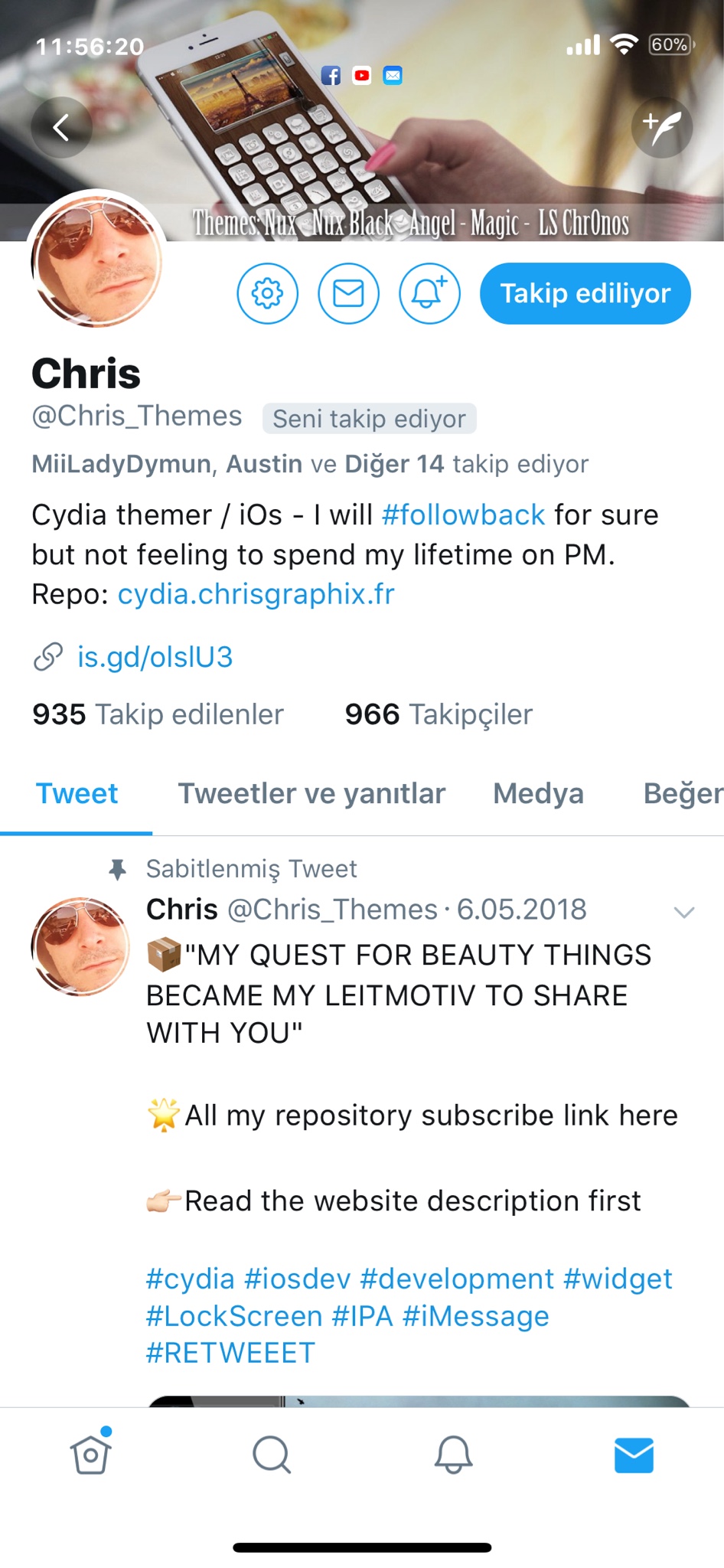Open the cydia.chrisgraphix.fr repo link

256,594
